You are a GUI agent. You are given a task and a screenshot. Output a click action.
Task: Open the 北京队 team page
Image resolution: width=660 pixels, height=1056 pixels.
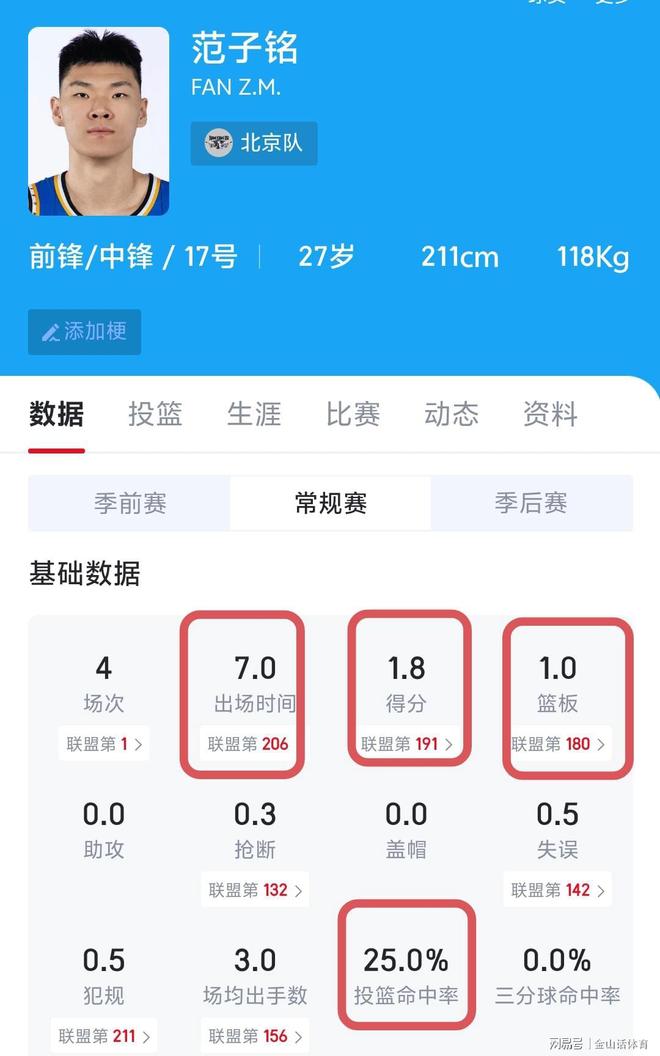click(x=254, y=144)
